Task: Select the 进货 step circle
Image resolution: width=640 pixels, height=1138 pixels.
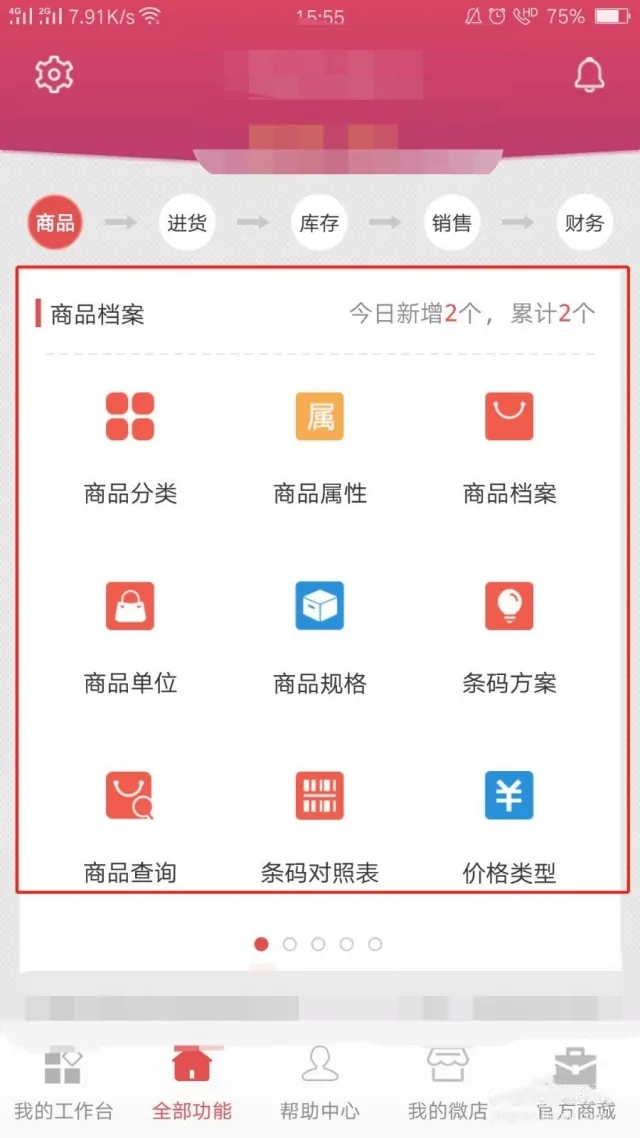Action: [187, 223]
